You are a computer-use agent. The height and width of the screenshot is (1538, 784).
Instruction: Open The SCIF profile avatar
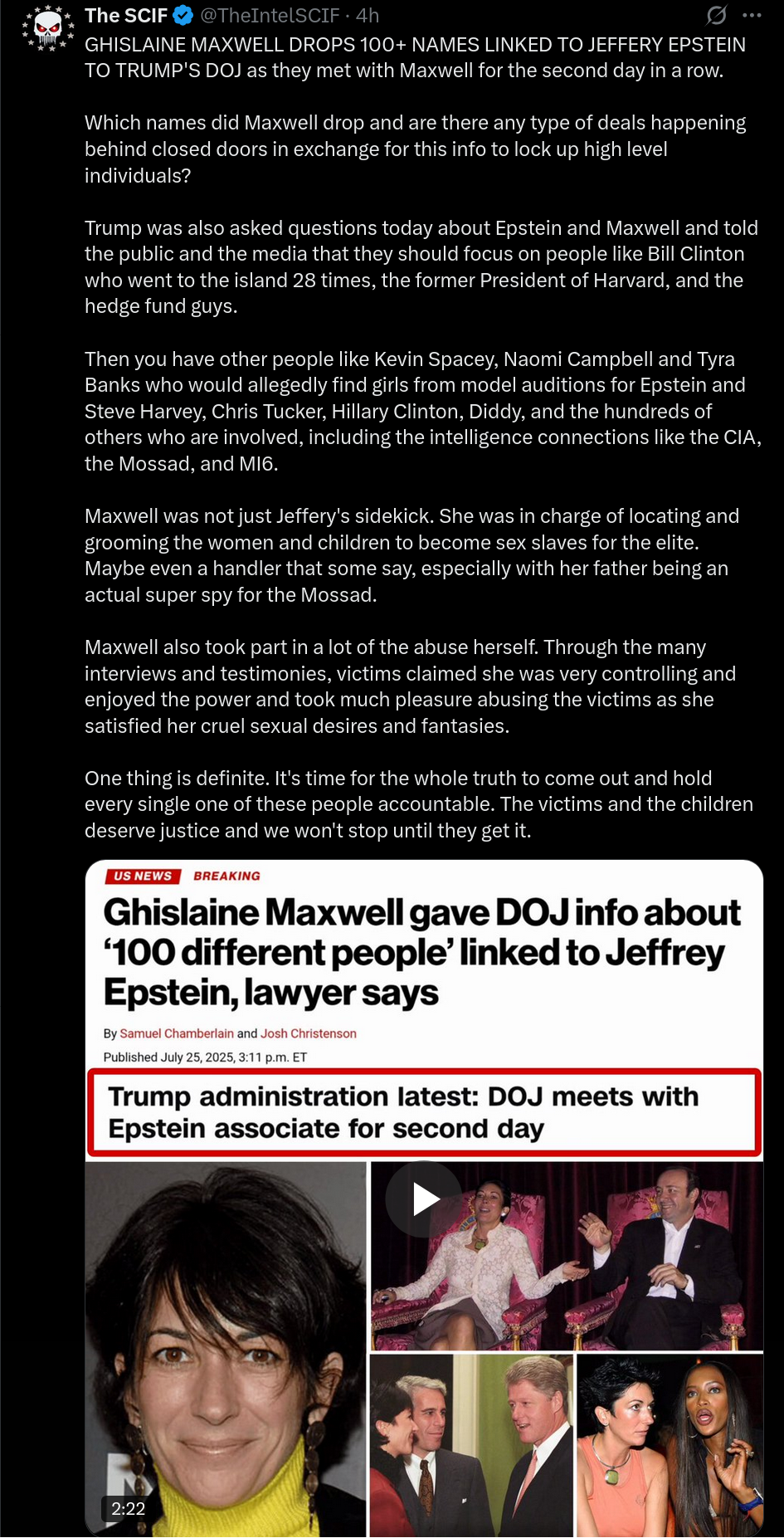pyautogui.click(x=48, y=28)
